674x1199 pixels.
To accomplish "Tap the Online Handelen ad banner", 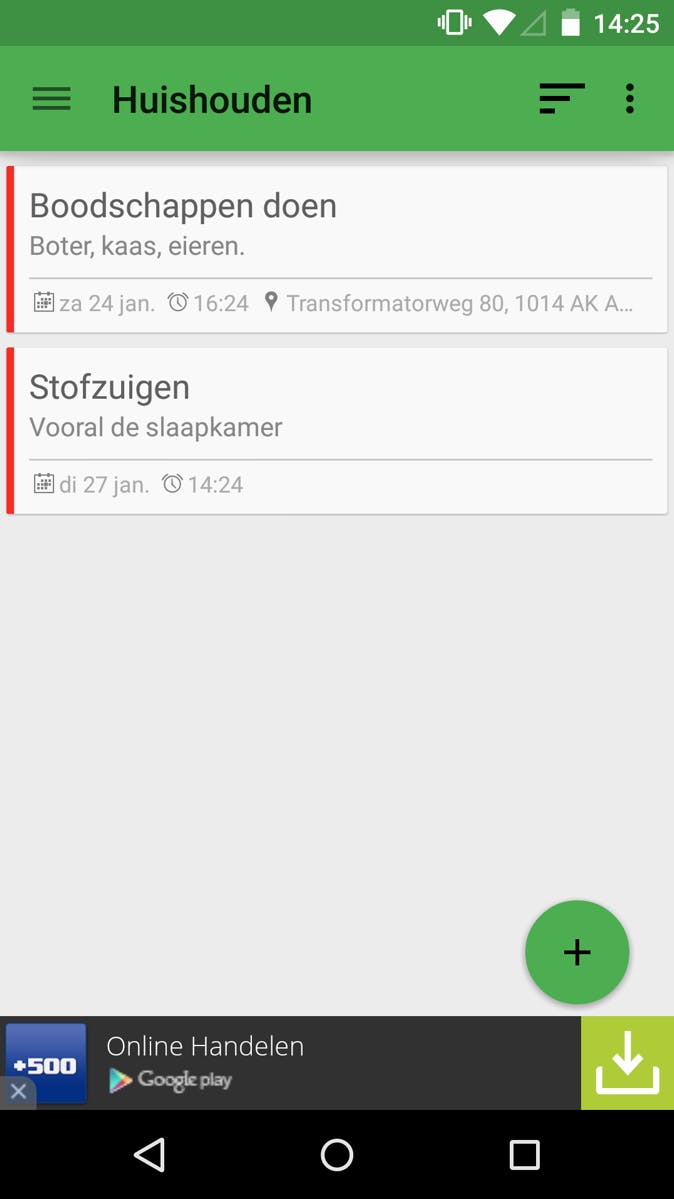I will (300, 1063).
